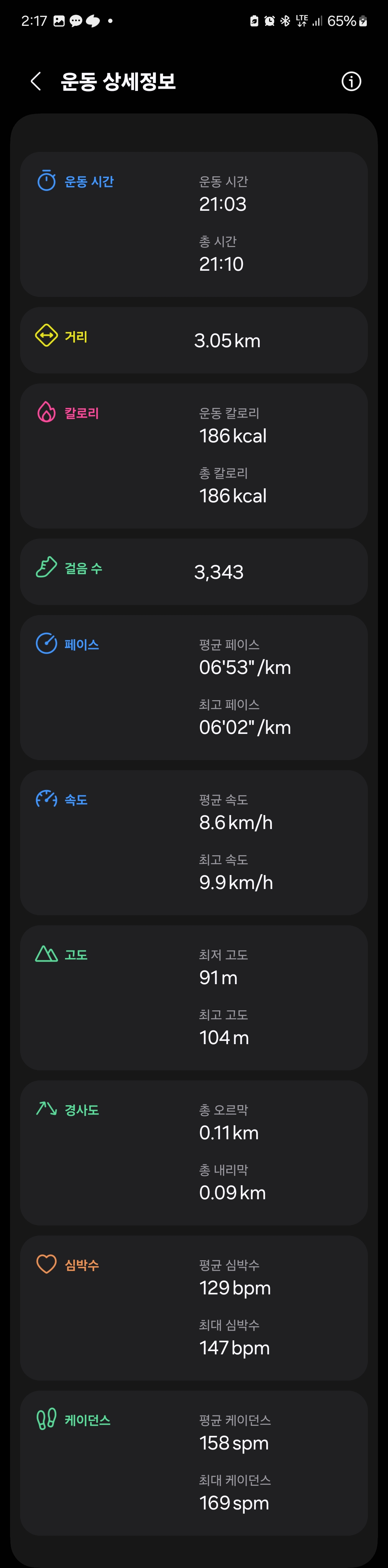Open the info icon in the header
The image size is (388, 1568).
[351, 81]
